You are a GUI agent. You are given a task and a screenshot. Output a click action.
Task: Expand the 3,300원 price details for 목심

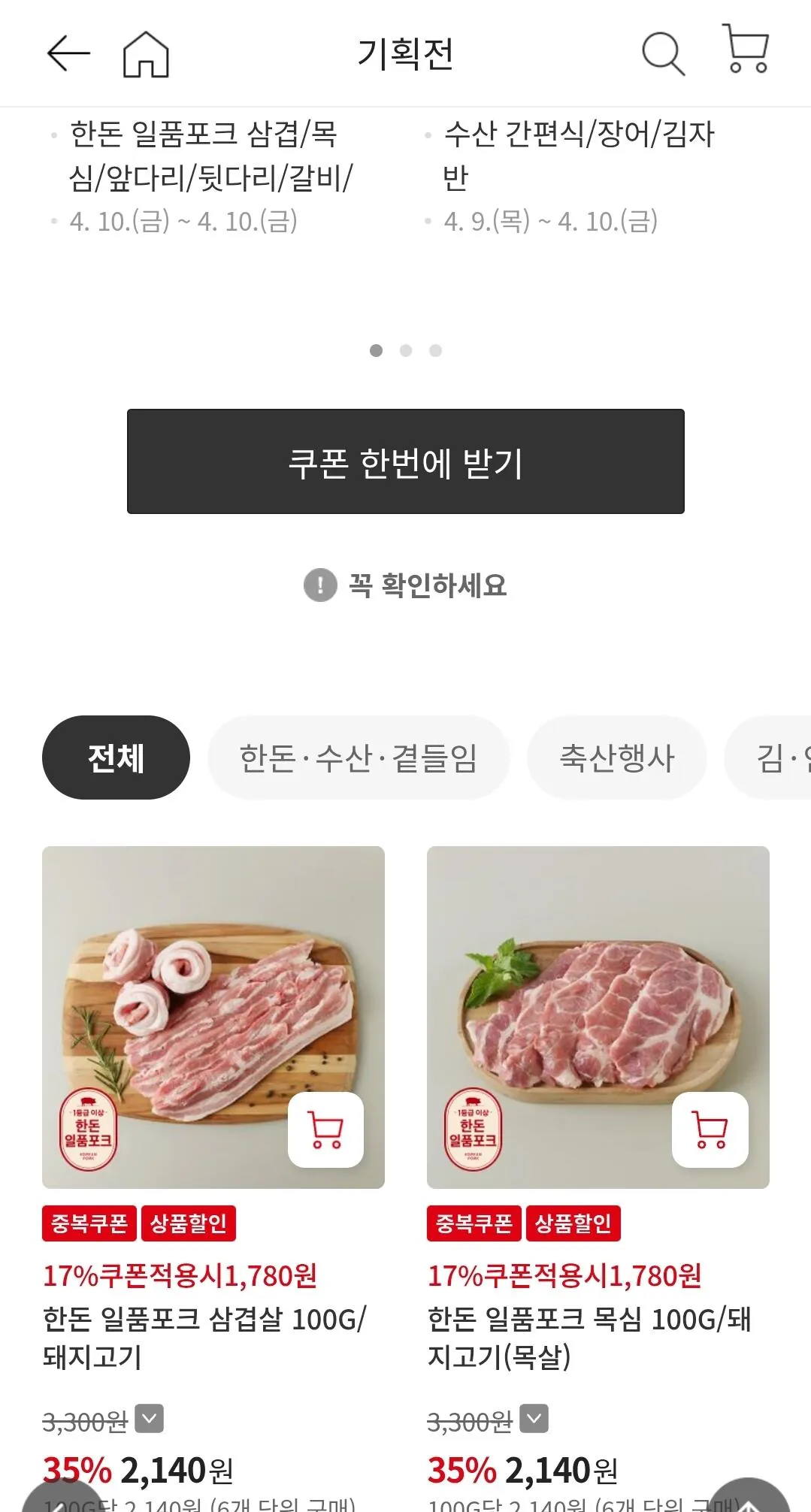[x=534, y=1419]
